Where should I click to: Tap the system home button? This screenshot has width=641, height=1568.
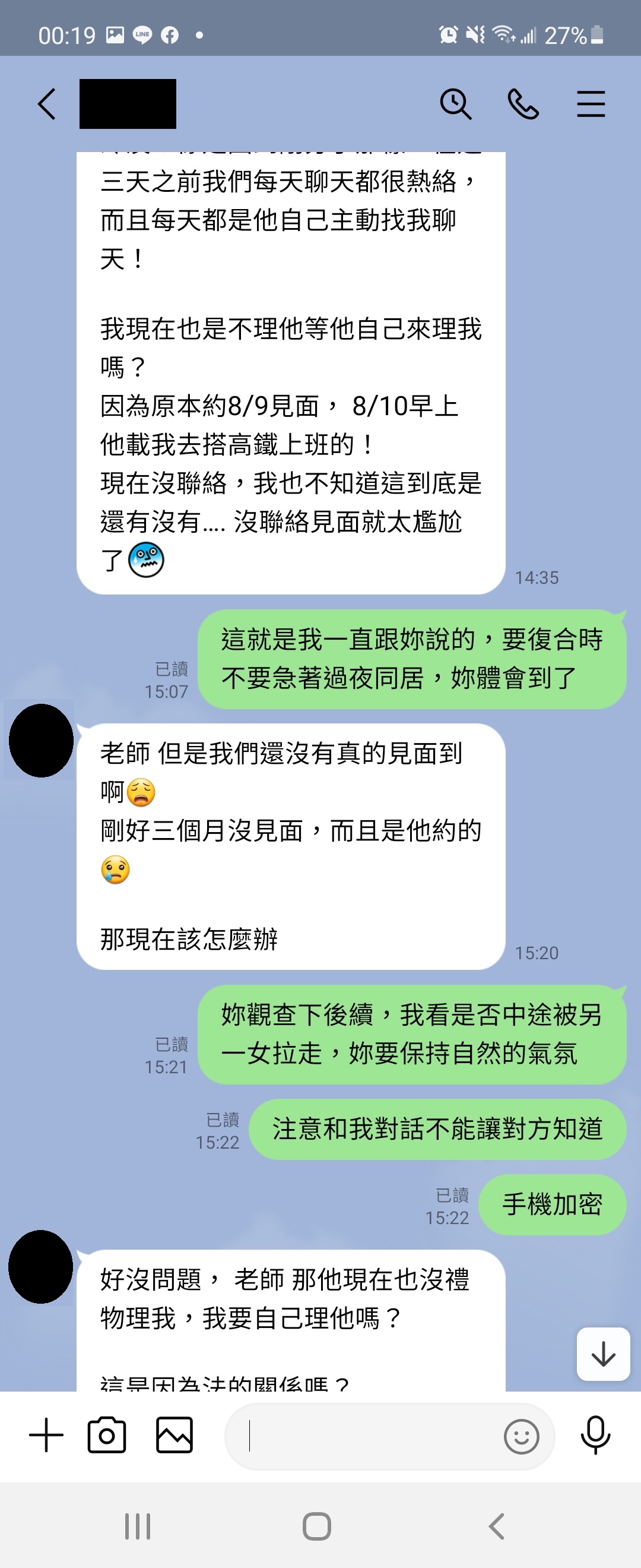[317, 1526]
